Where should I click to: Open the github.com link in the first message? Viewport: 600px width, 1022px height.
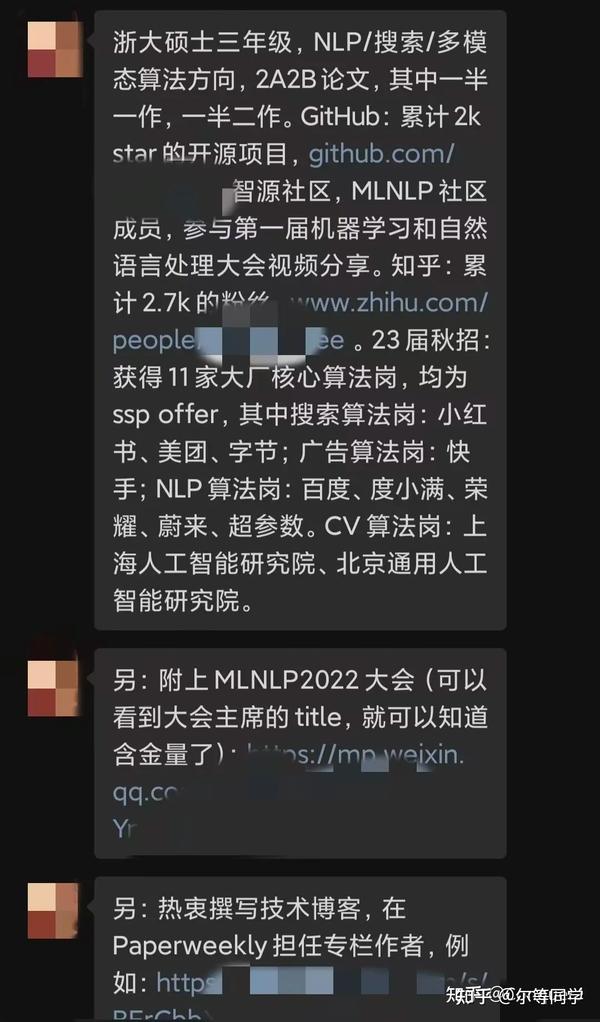[x=382, y=154]
